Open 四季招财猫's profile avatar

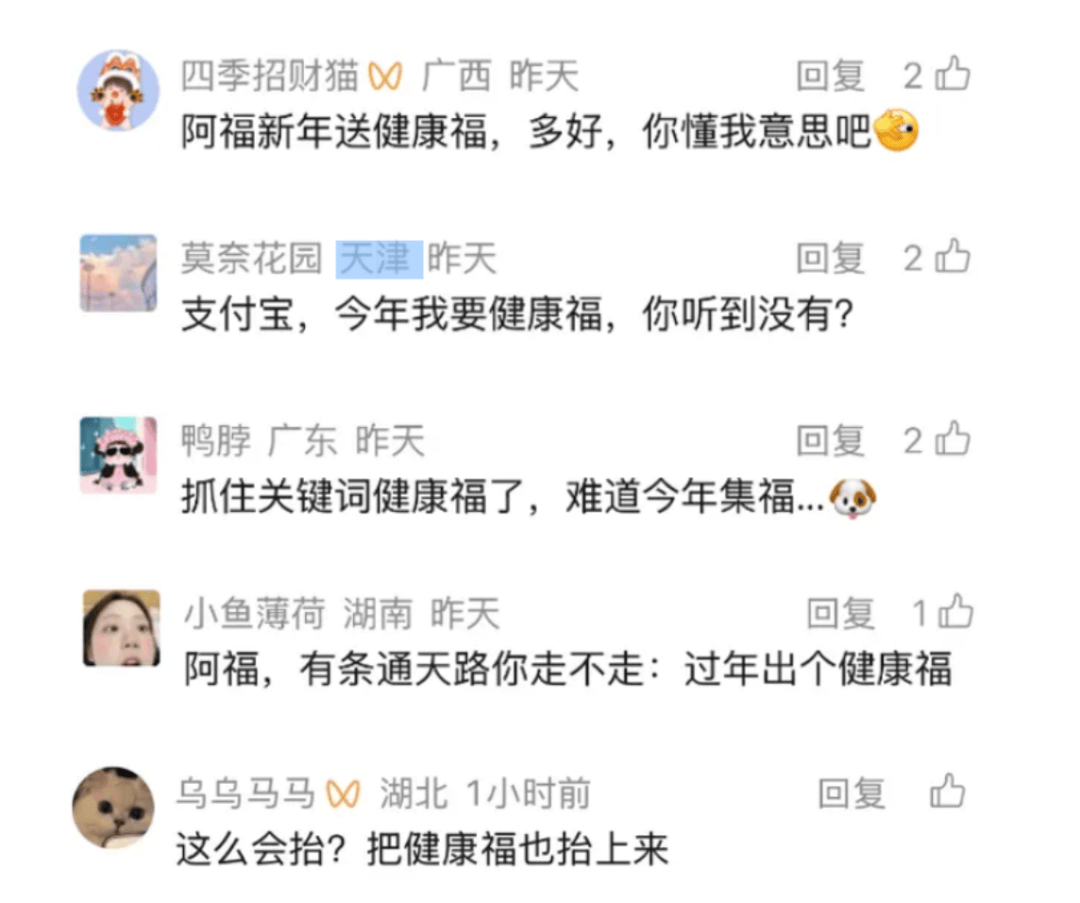(119, 90)
